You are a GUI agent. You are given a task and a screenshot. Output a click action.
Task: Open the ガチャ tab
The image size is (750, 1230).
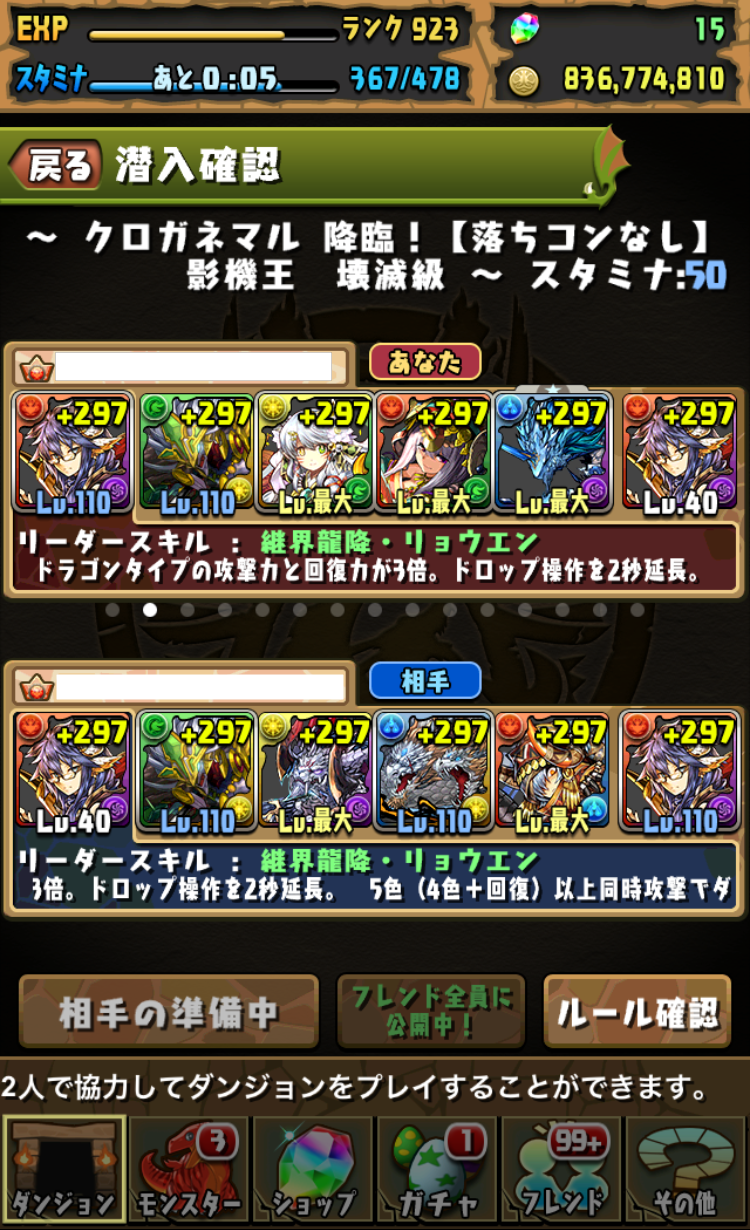[437, 1171]
